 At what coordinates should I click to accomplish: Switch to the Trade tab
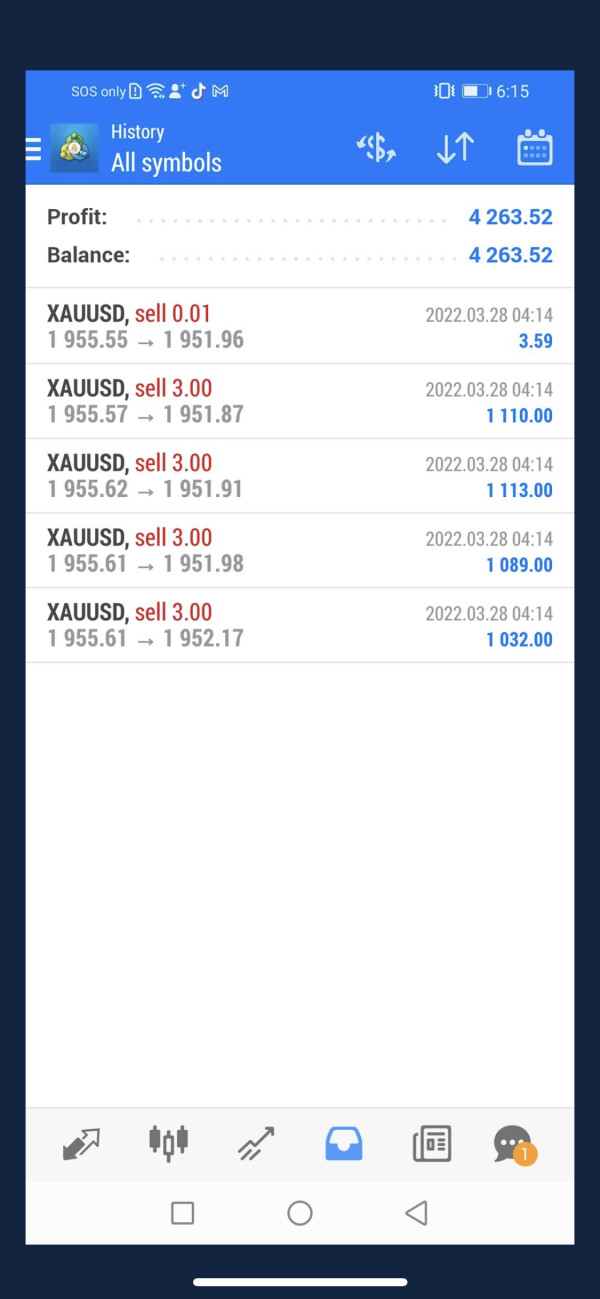[256, 1143]
